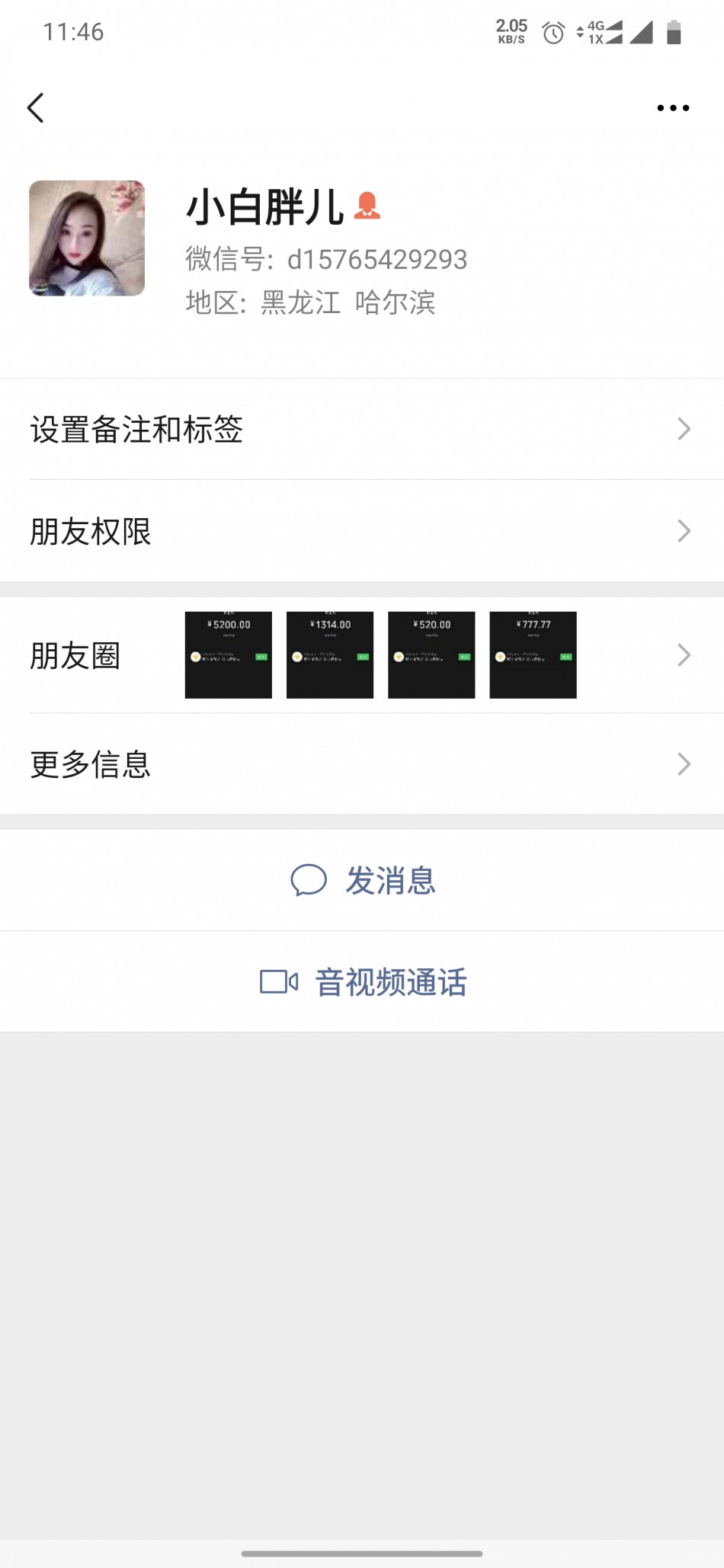Open the 朋友圈 moments row

pos(362,655)
